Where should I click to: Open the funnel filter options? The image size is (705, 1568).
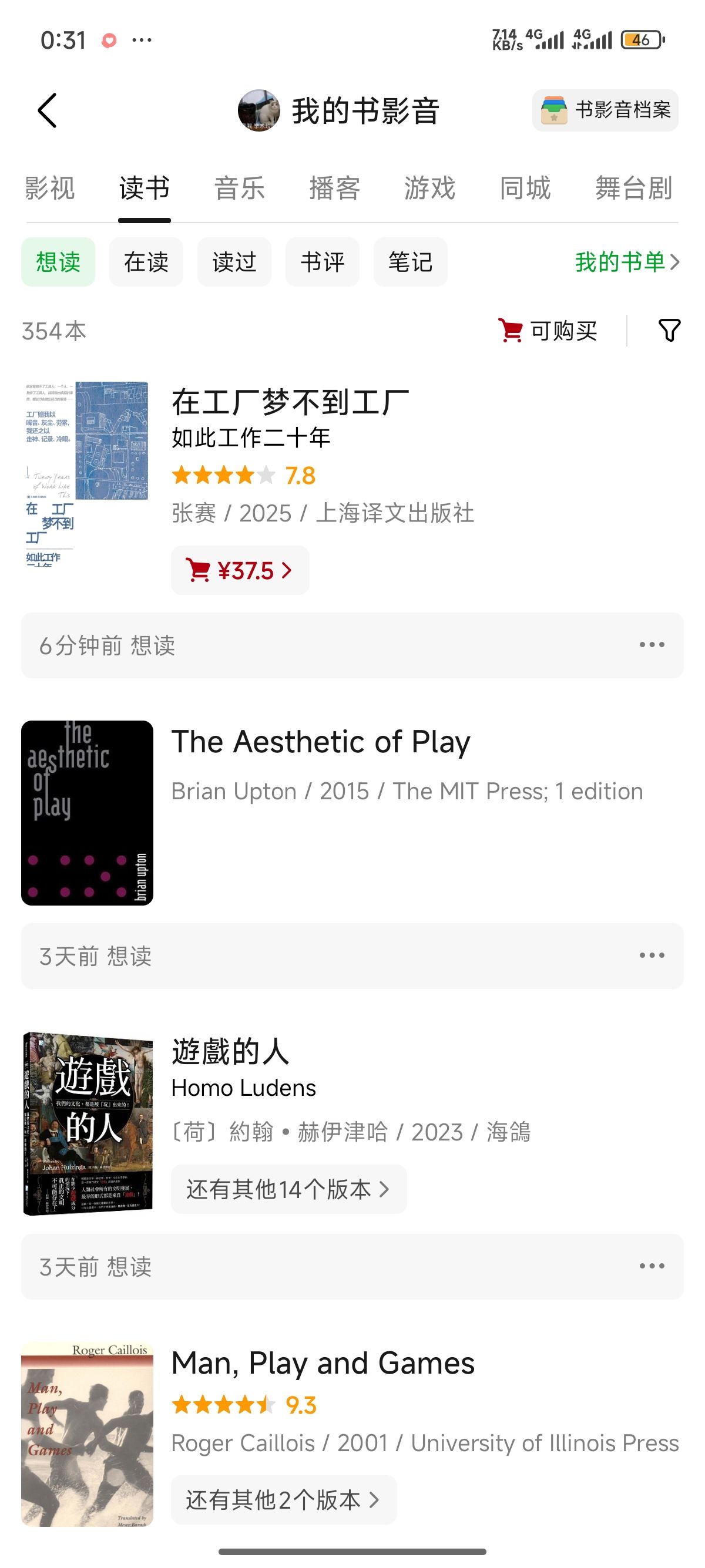pyautogui.click(x=669, y=331)
